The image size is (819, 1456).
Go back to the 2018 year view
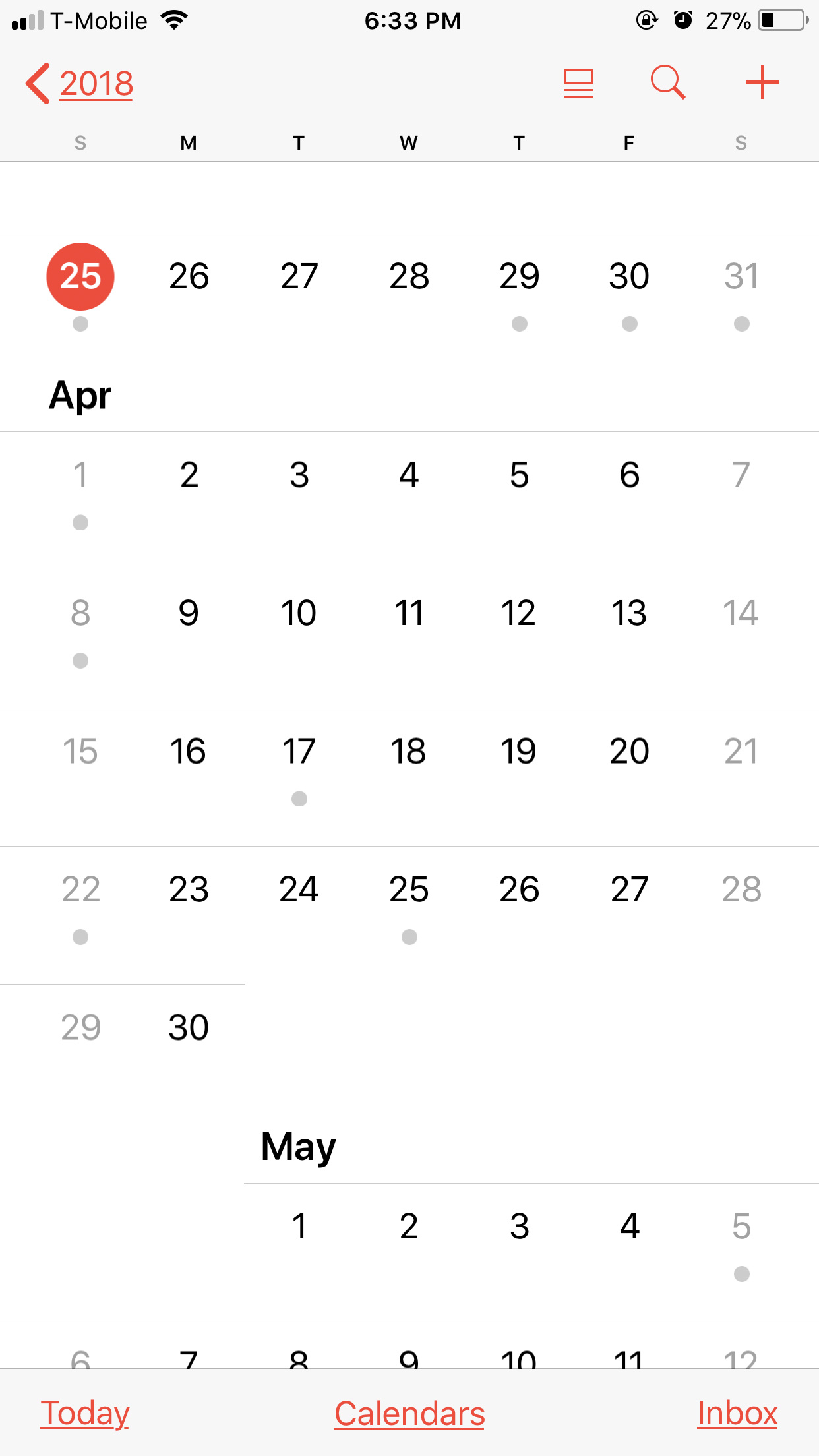[80, 84]
